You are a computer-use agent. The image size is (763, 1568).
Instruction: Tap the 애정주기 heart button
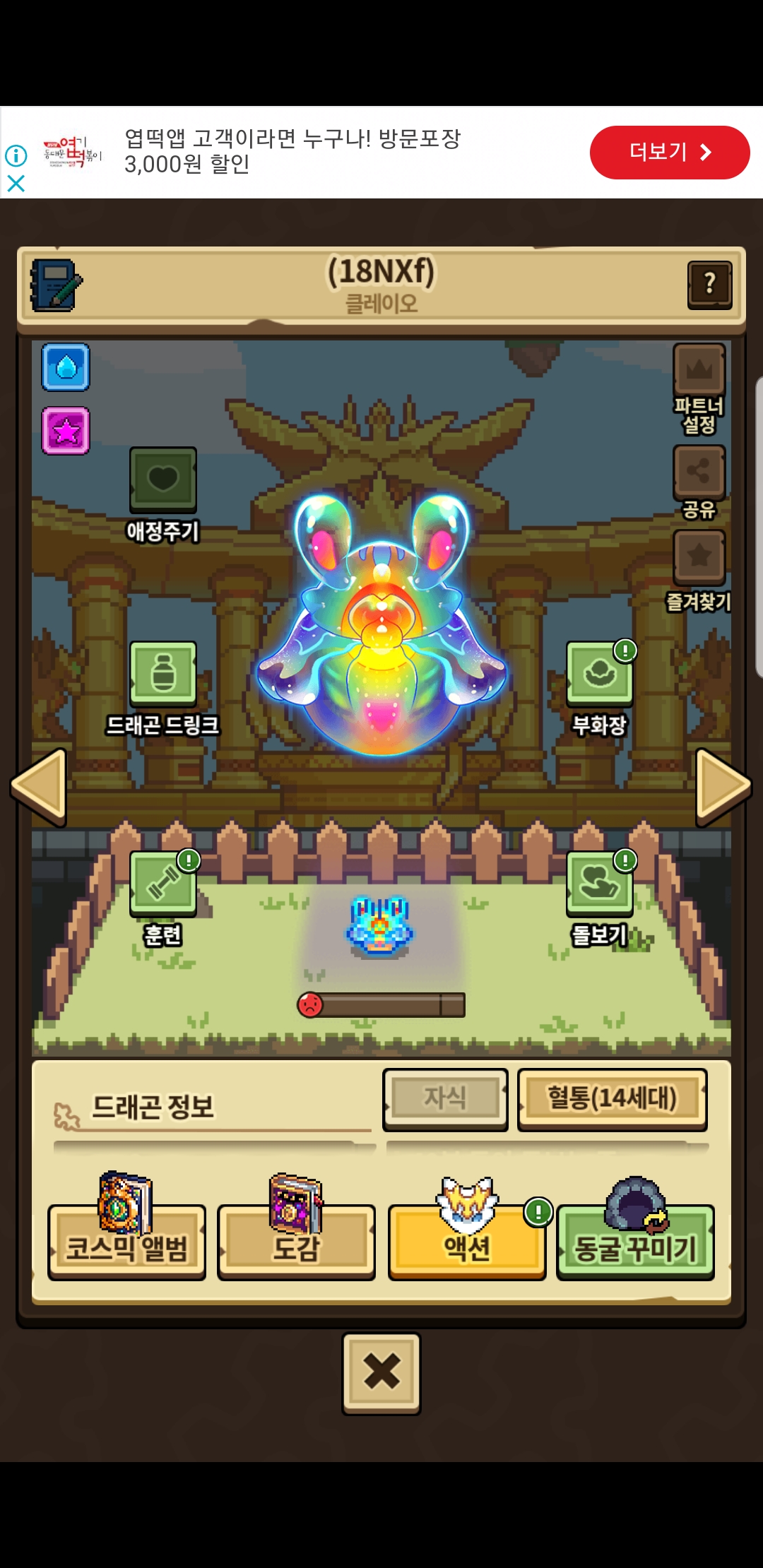point(163,480)
